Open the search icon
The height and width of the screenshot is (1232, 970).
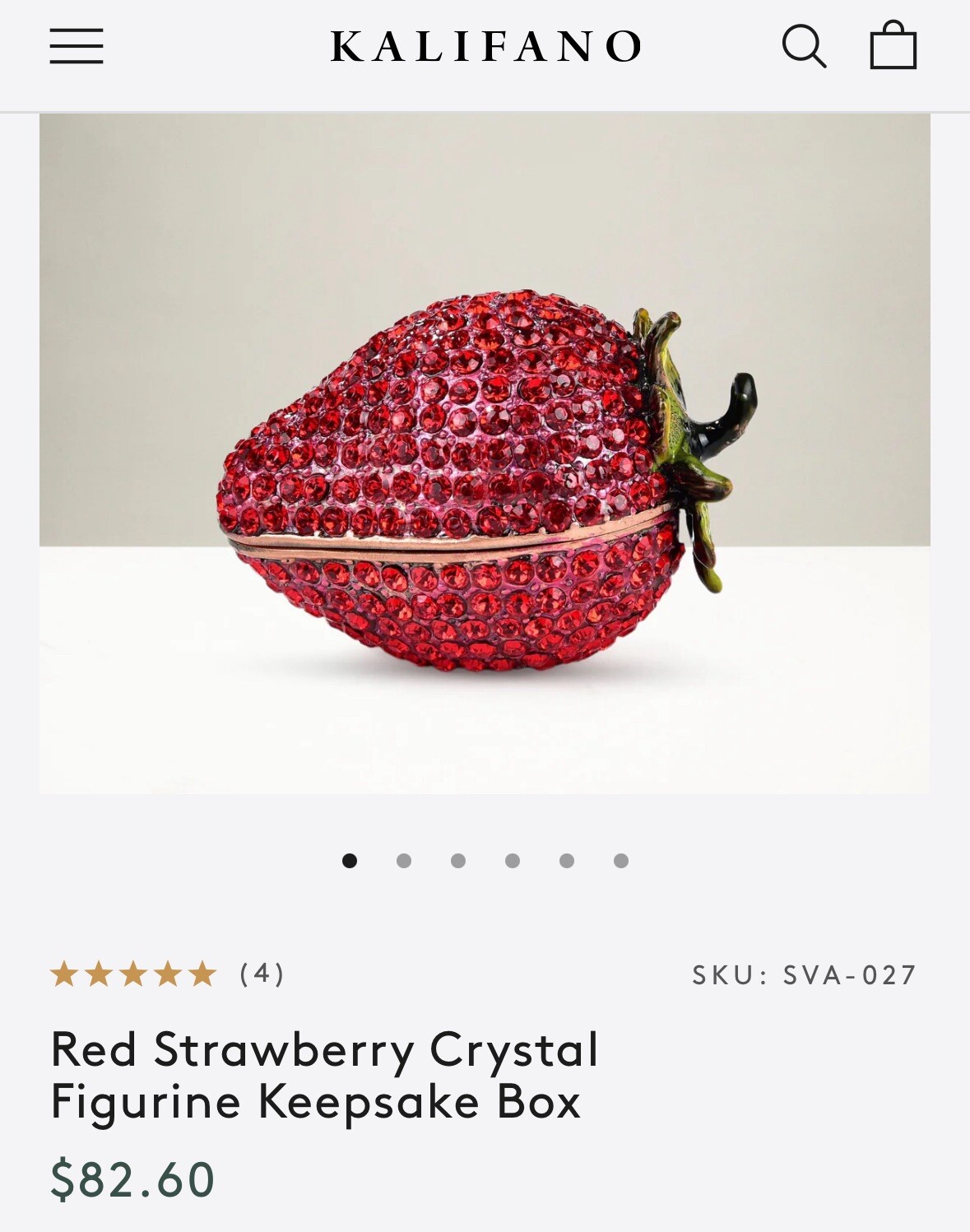pyautogui.click(x=803, y=46)
